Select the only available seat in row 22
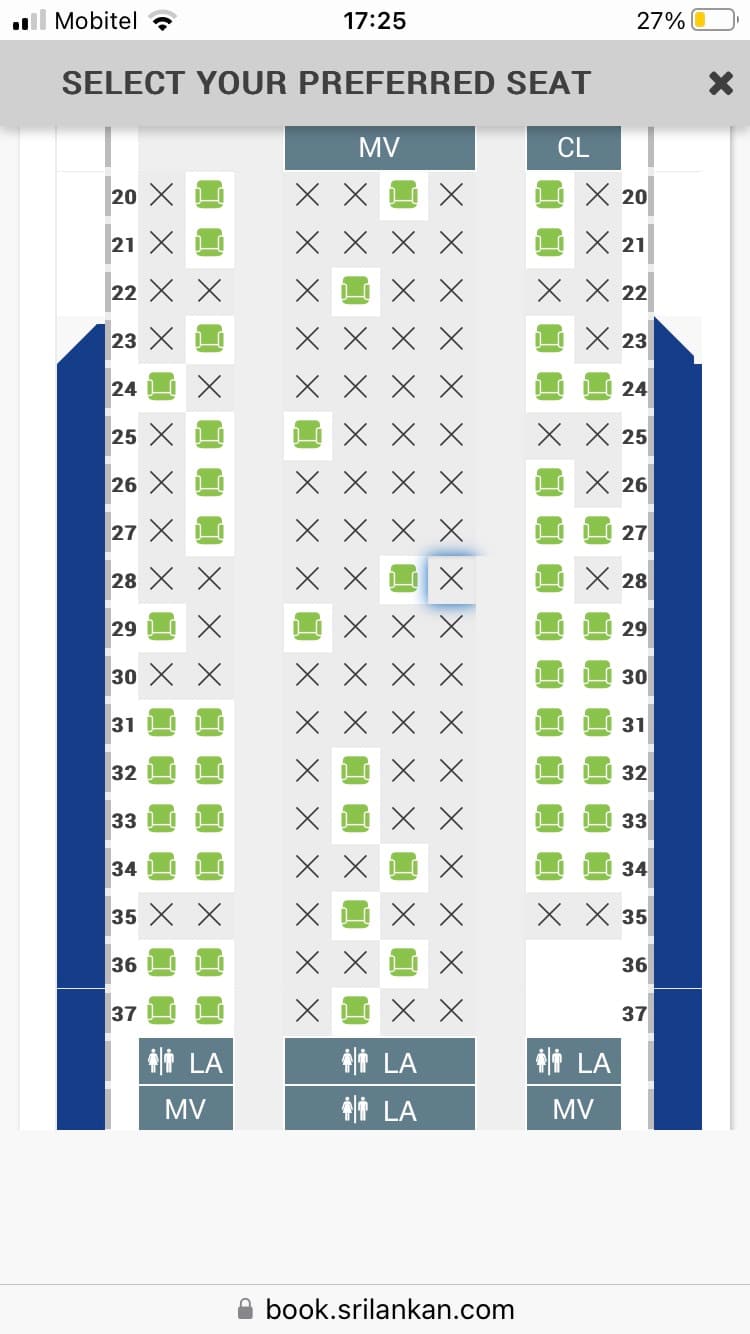This screenshot has width=750, height=1334. (356, 291)
